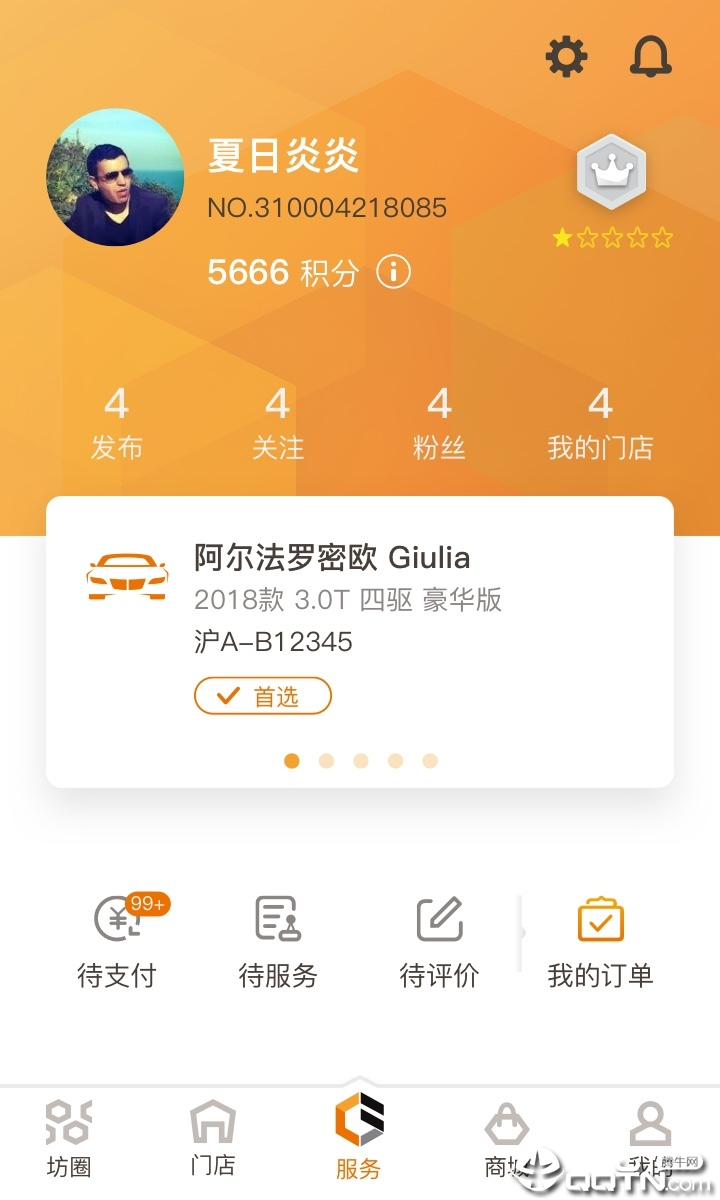Open the 阿尔法罗密欧 Giulia car card
The width and height of the screenshot is (720, 1200).
(x=360, y=598)
